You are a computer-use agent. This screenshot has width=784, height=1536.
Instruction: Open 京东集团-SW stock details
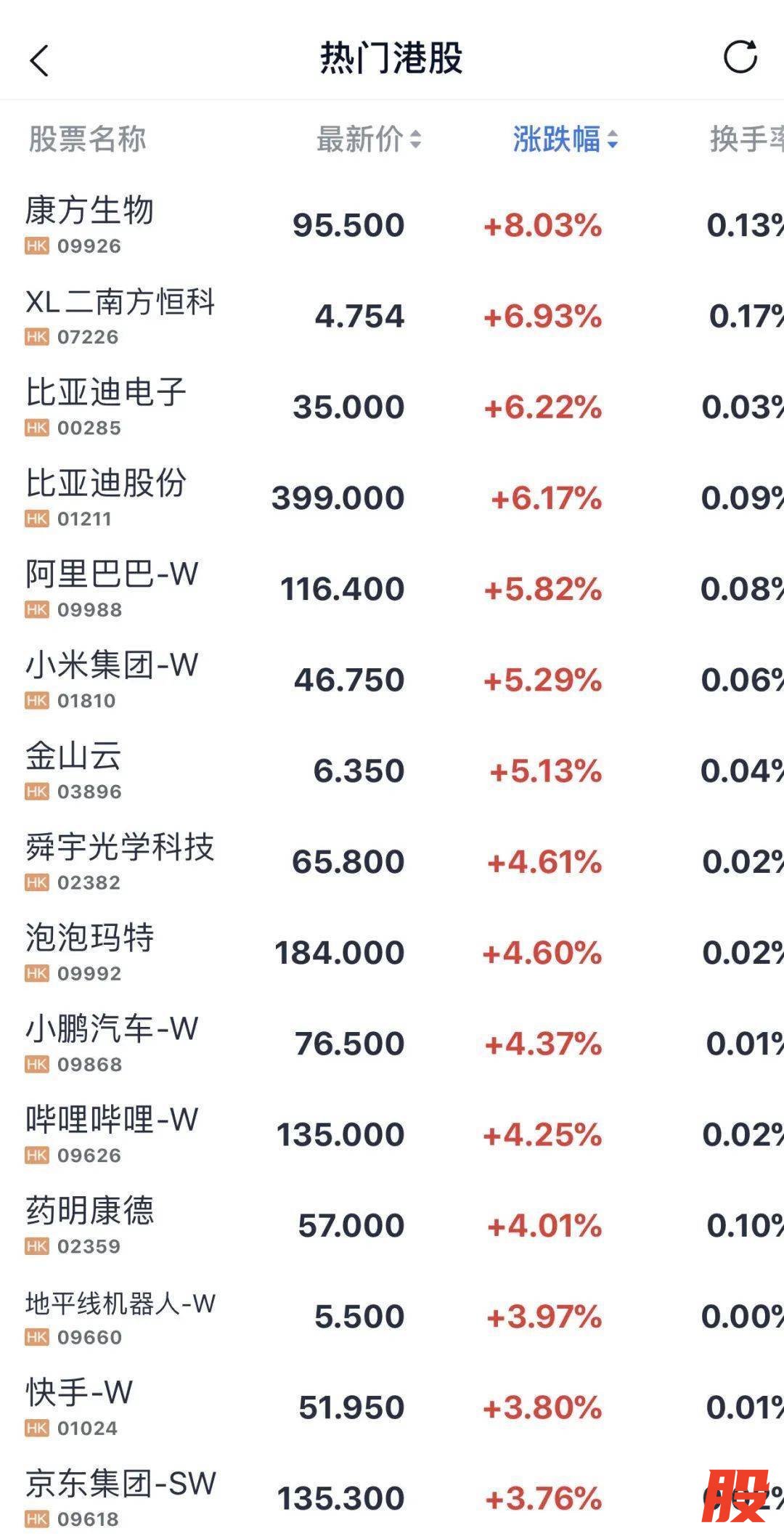pyautogui.click(x=392, y=1495)
